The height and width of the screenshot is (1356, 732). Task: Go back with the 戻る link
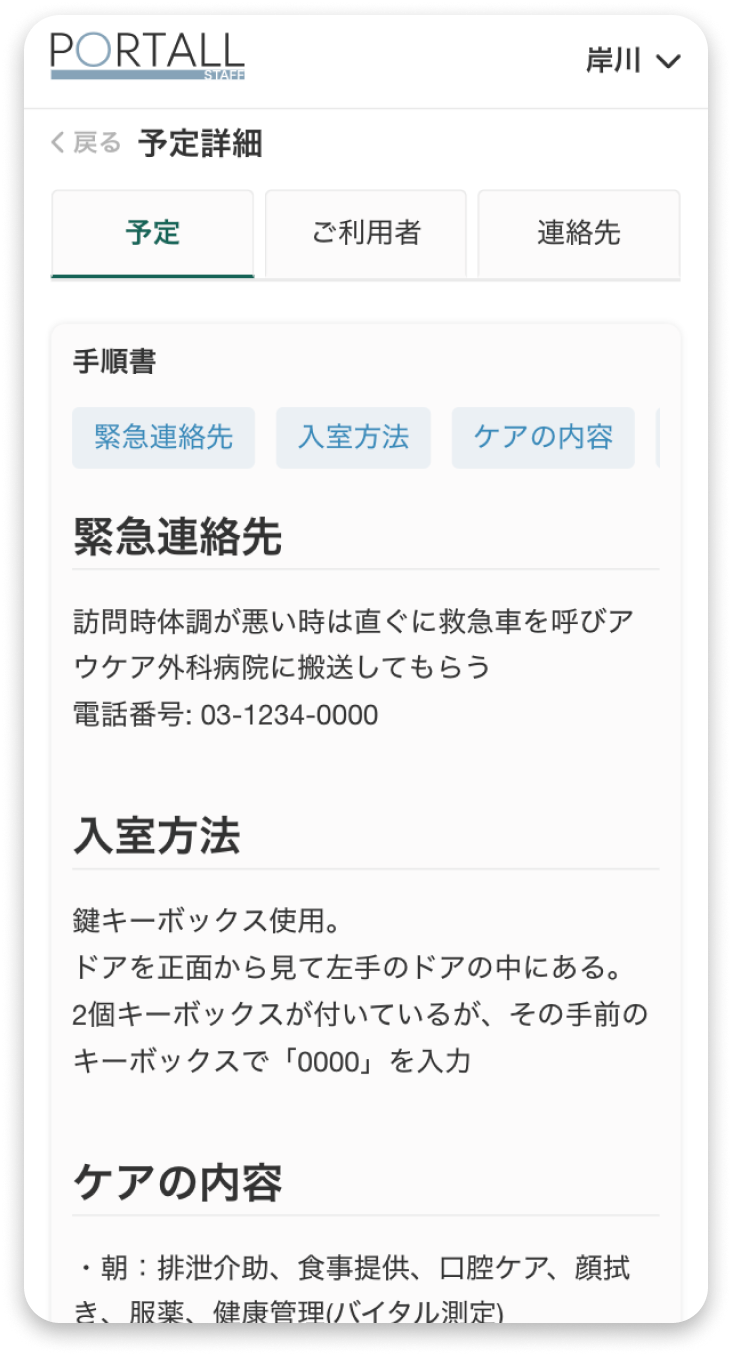(86, 143)
